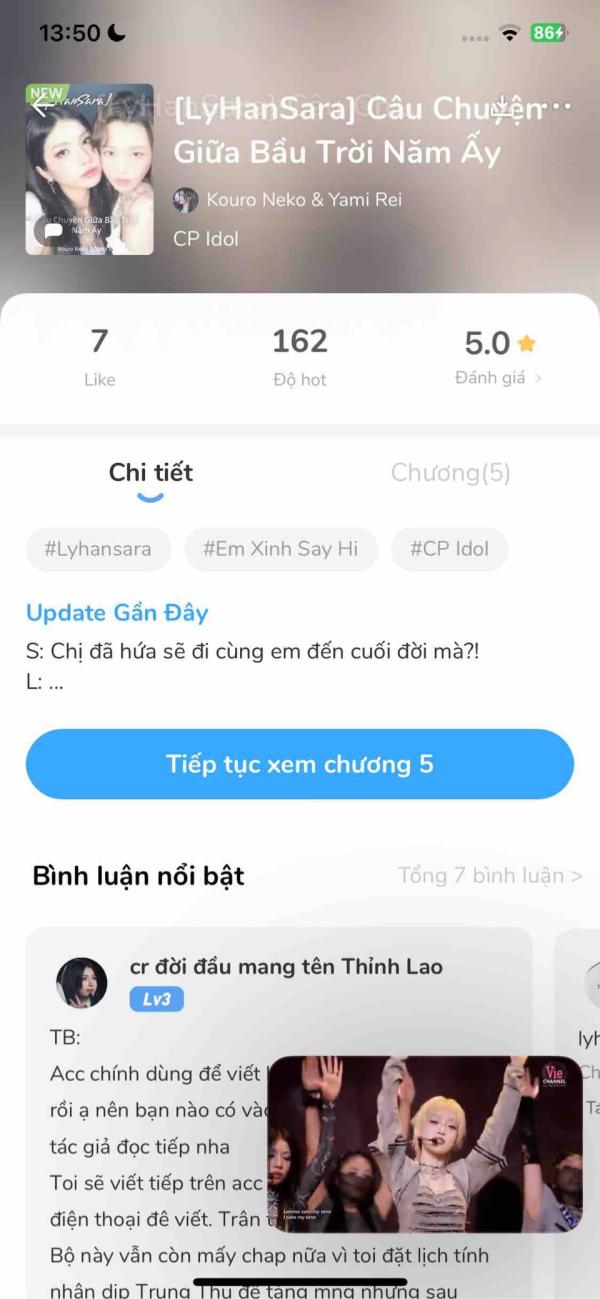View all via Tổng 7 bình luận
Screen dimensions: 600x1299
click(490, 876)
